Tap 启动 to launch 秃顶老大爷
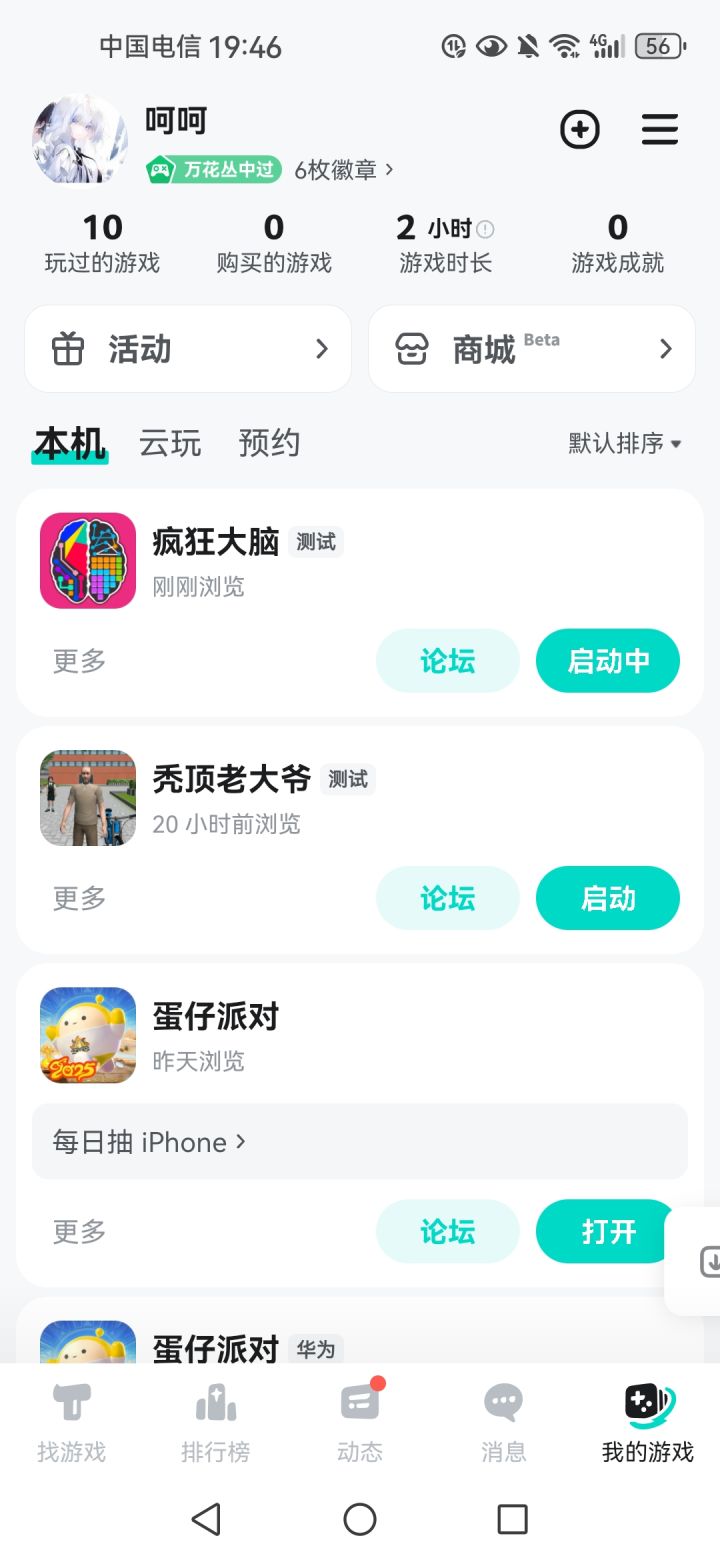 coord(608,898)
